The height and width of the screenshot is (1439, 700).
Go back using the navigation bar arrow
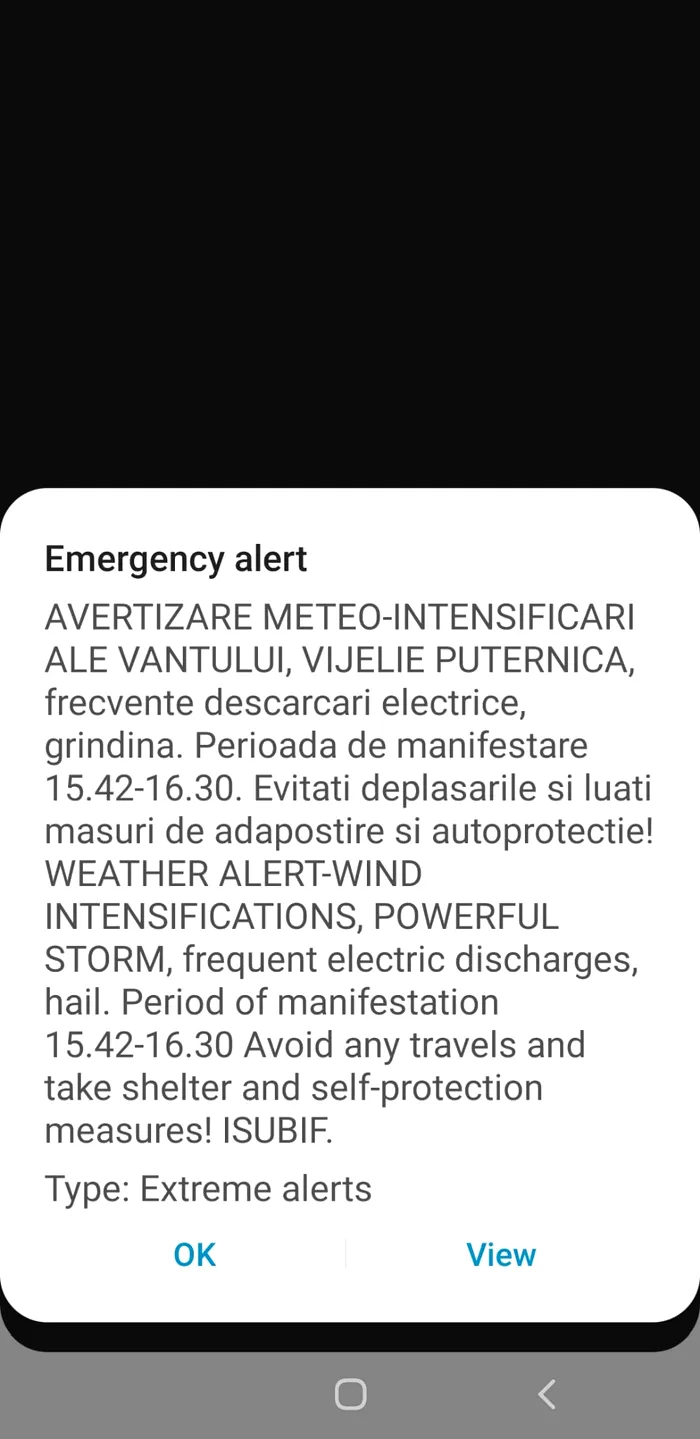click(x=546, y=1394)
